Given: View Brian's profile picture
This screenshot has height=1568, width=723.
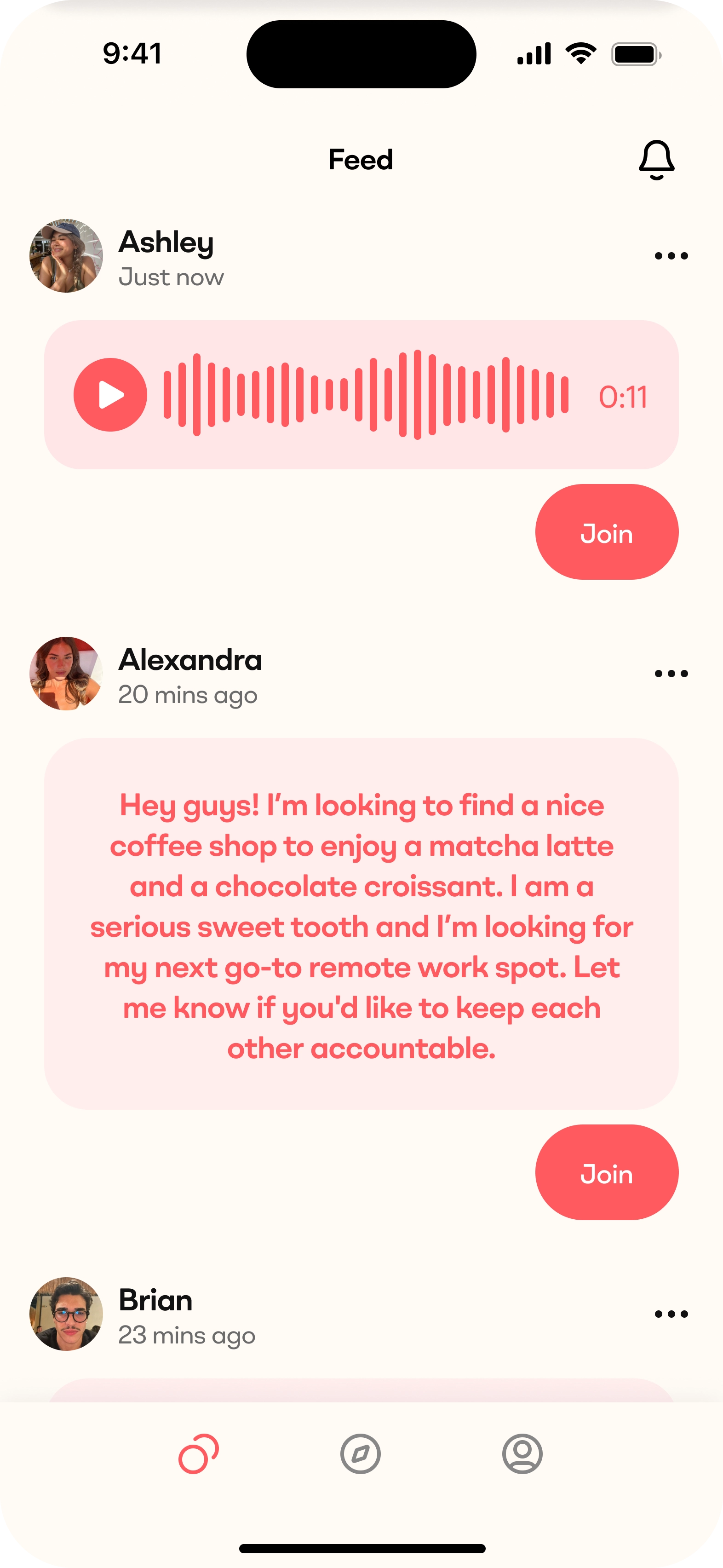Looking at the screenshot, I should pos(66,1314).
